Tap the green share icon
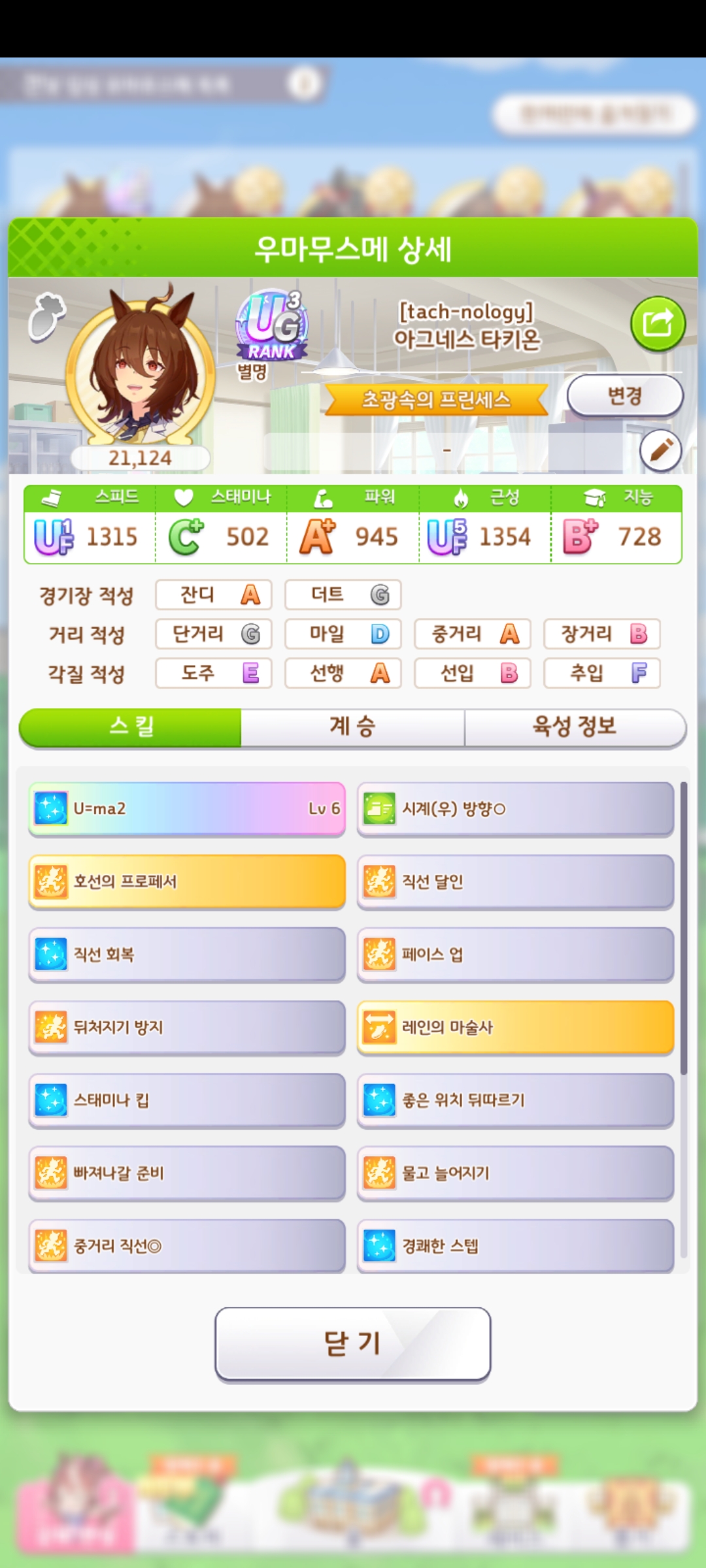This screenshot has width=706, height=1568. 658,323
